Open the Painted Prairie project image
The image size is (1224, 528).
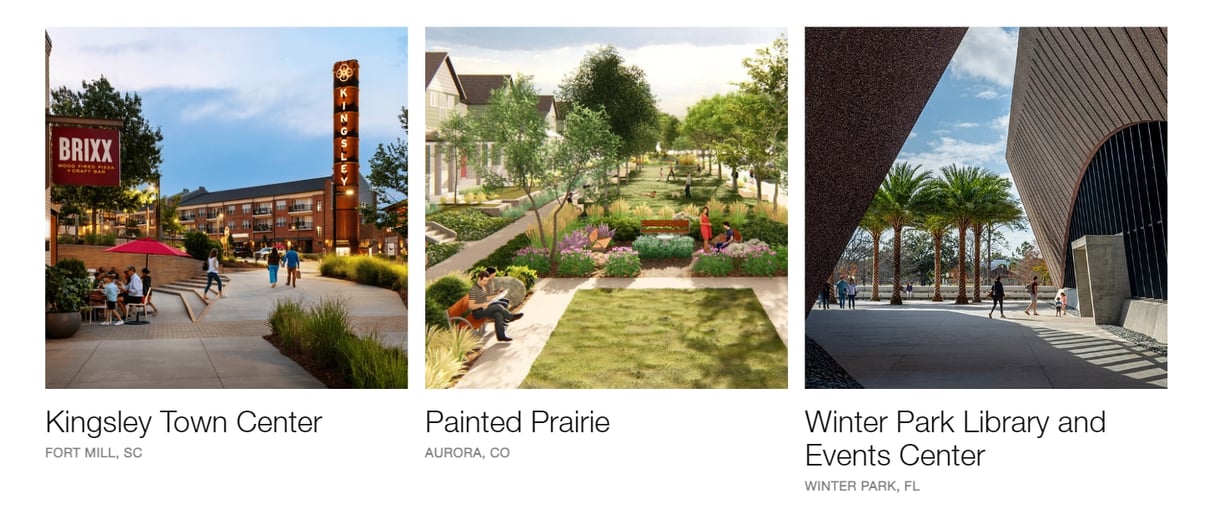pyautogui.click(x=606, y=208)
